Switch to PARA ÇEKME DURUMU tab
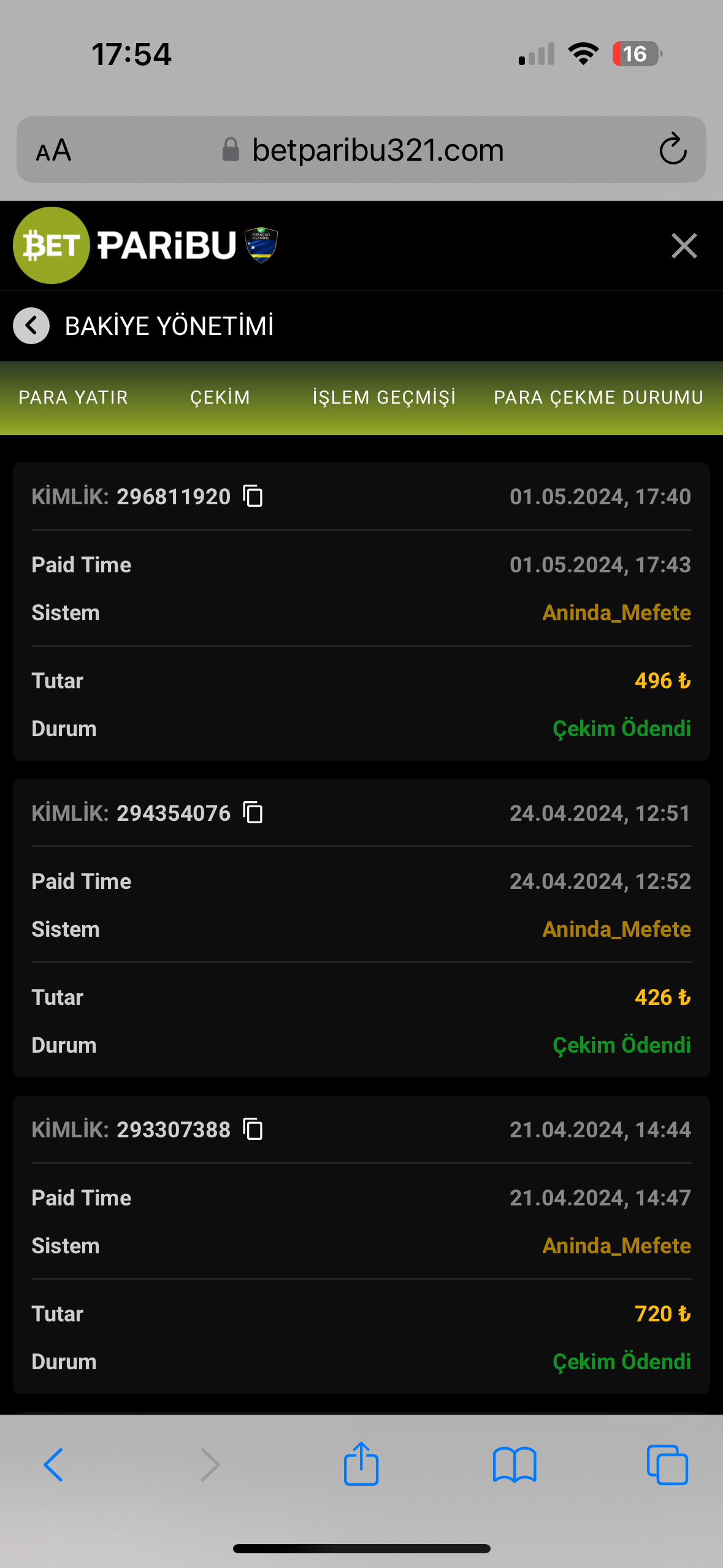This screenshot has width=723, height=1568. (x=599, y=398)
